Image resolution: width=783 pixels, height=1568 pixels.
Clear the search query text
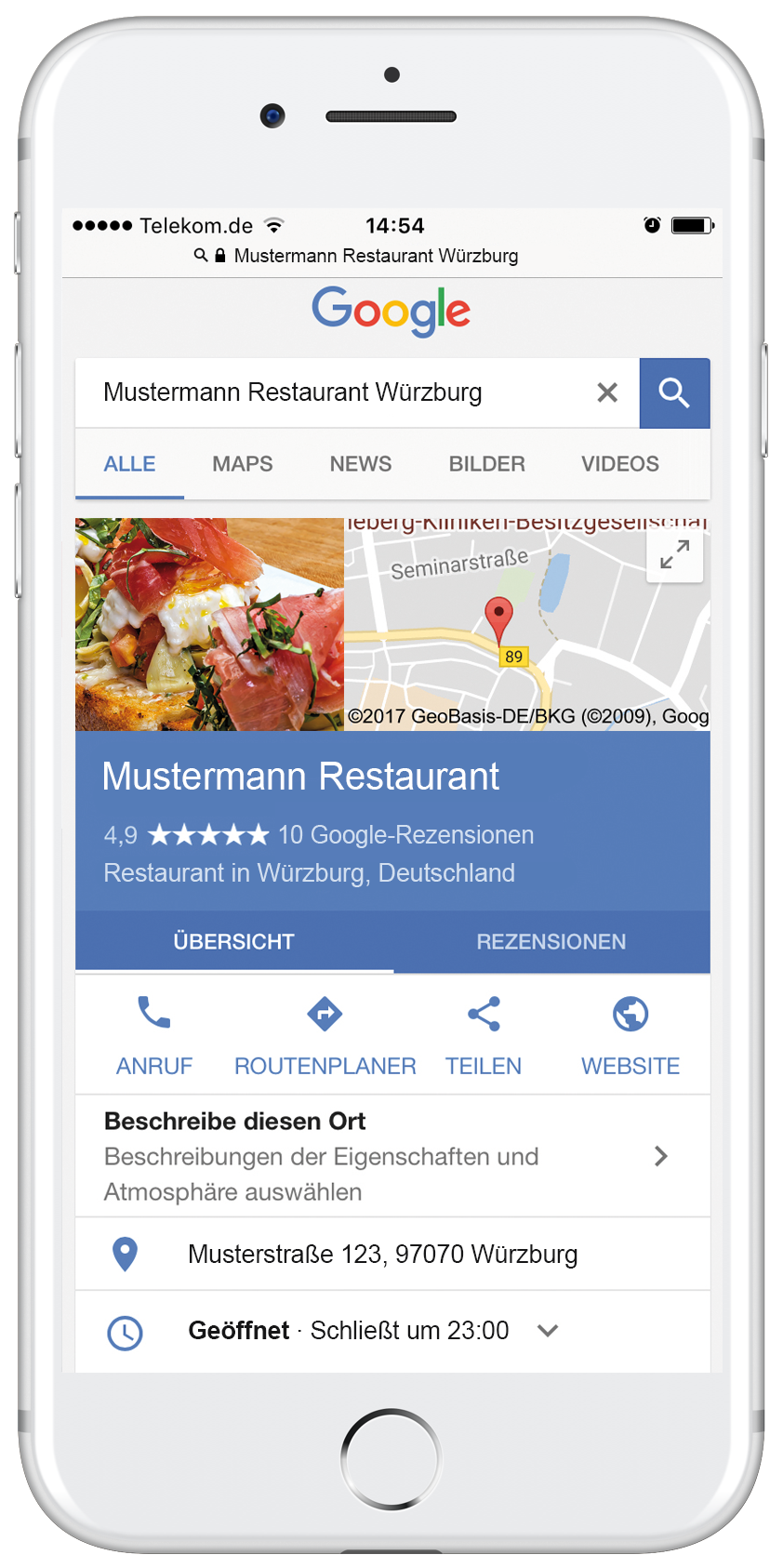(607, 392)
